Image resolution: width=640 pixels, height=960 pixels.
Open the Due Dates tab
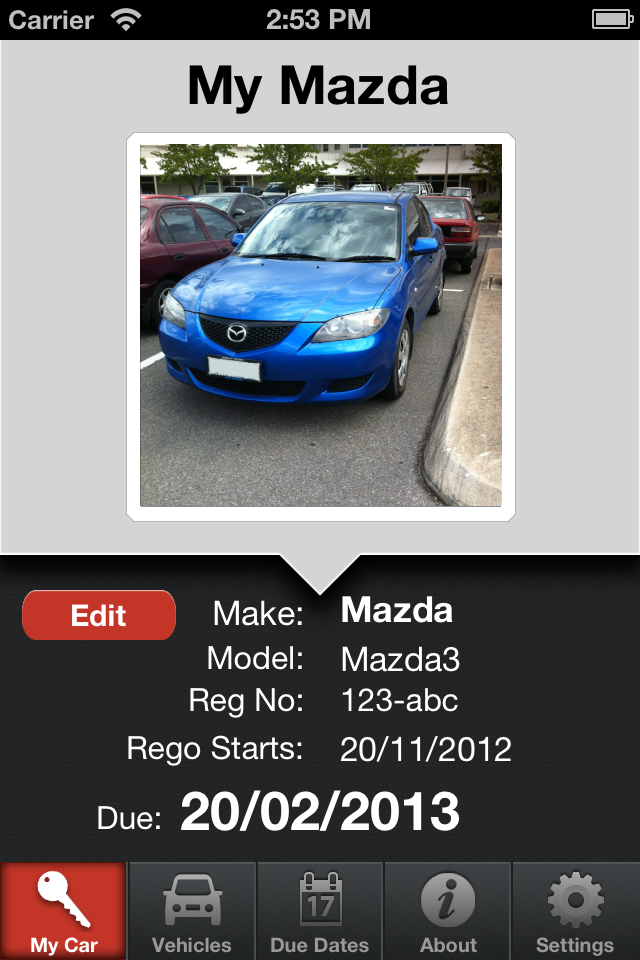(x=320, y=912)
